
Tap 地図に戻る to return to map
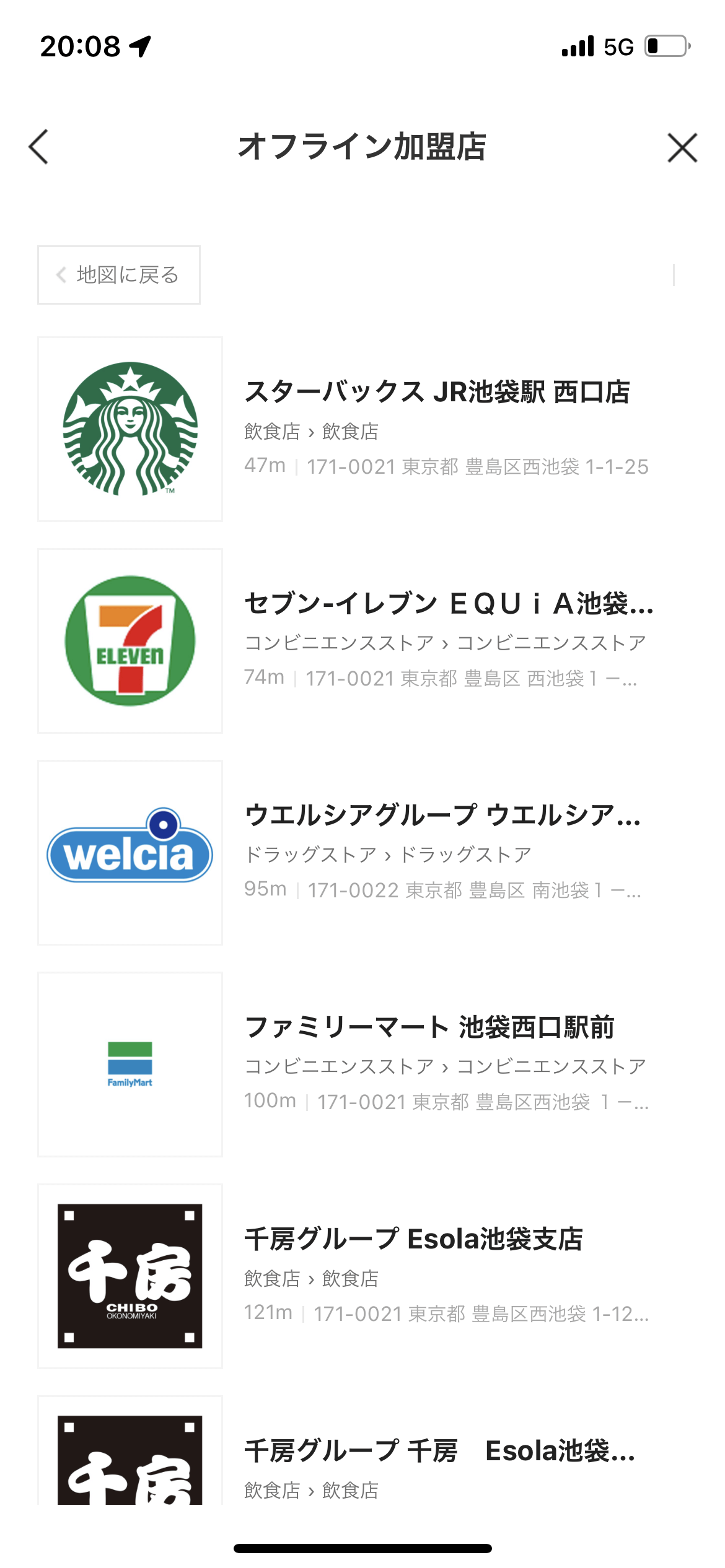tap(118, 274)
